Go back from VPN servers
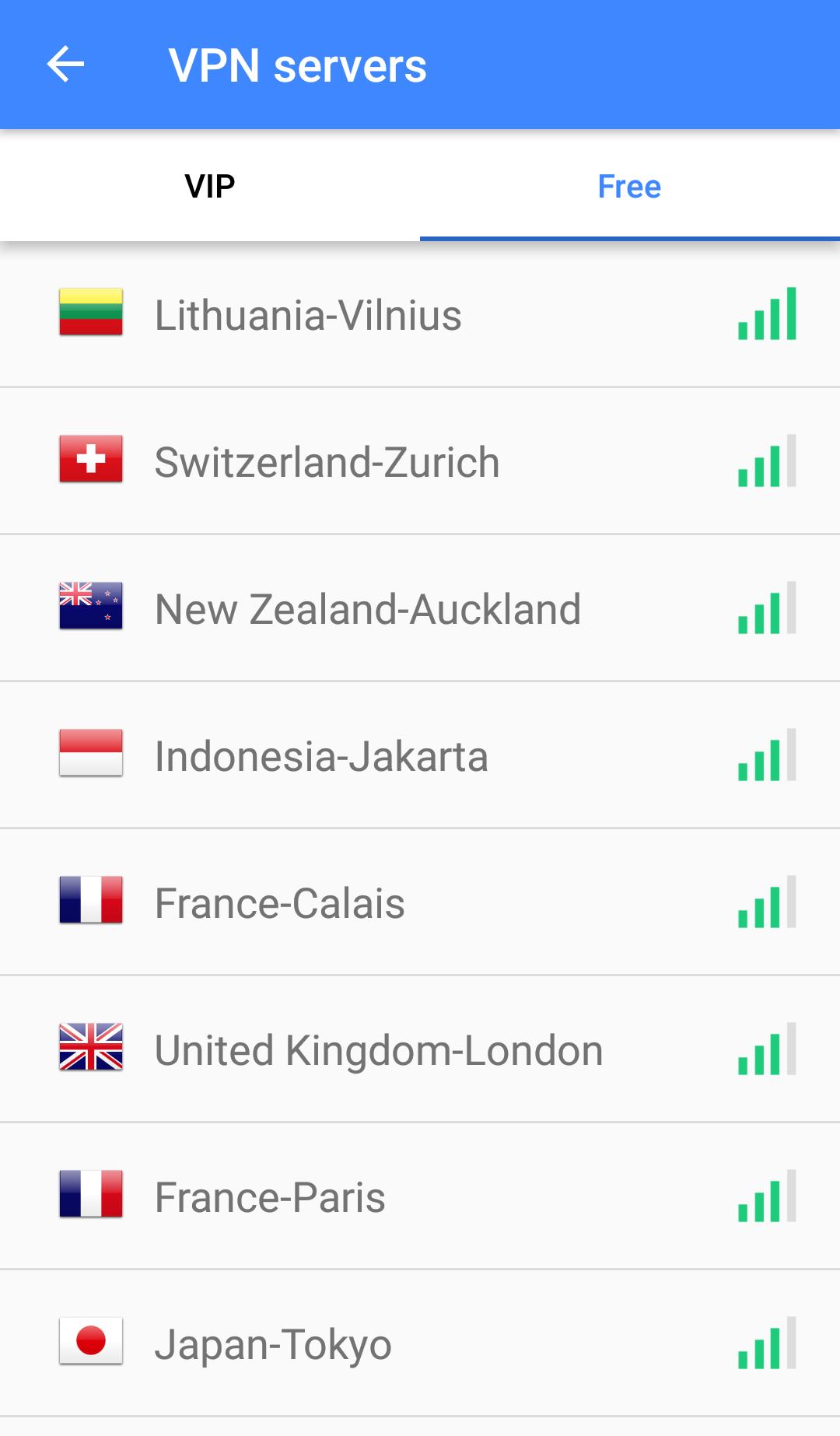 click(66, 65)
